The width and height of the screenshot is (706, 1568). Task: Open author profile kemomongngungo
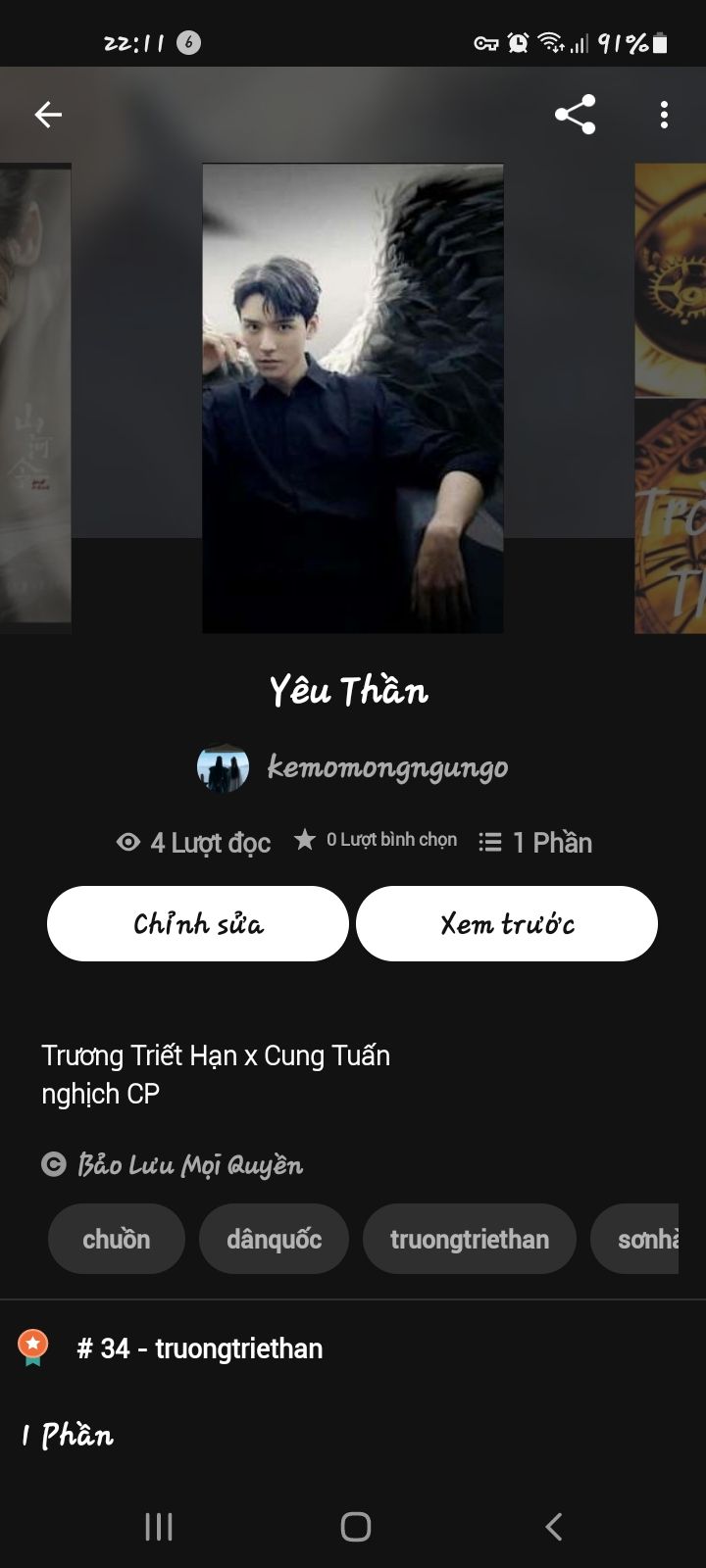(x=386, y=767)
